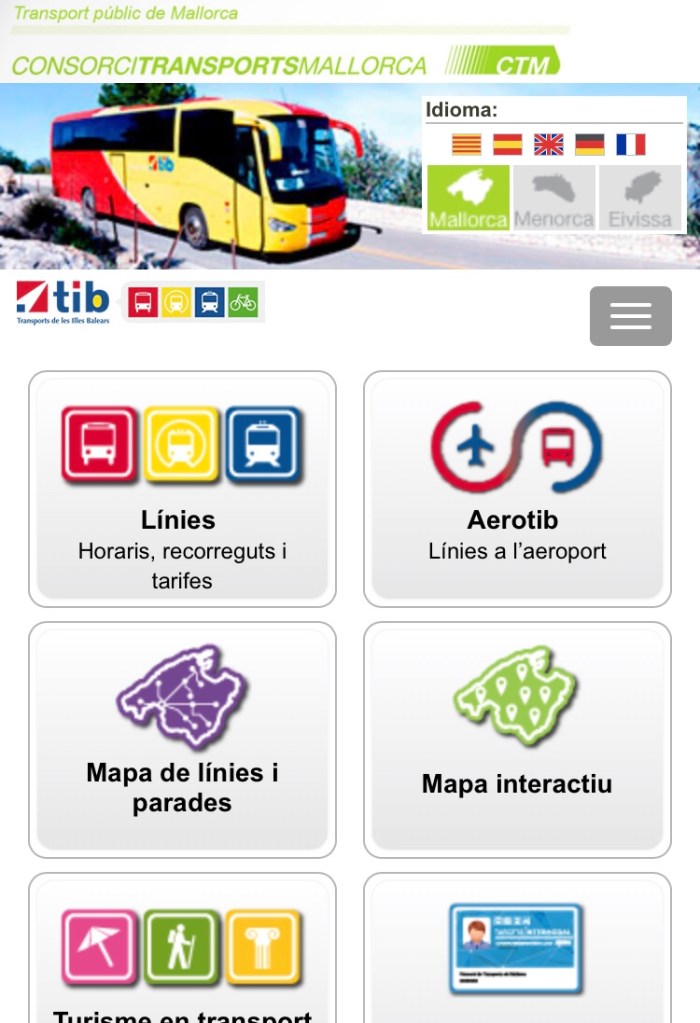View Mapa de línies i parades
700x1023 pixels.
(182, 740)
